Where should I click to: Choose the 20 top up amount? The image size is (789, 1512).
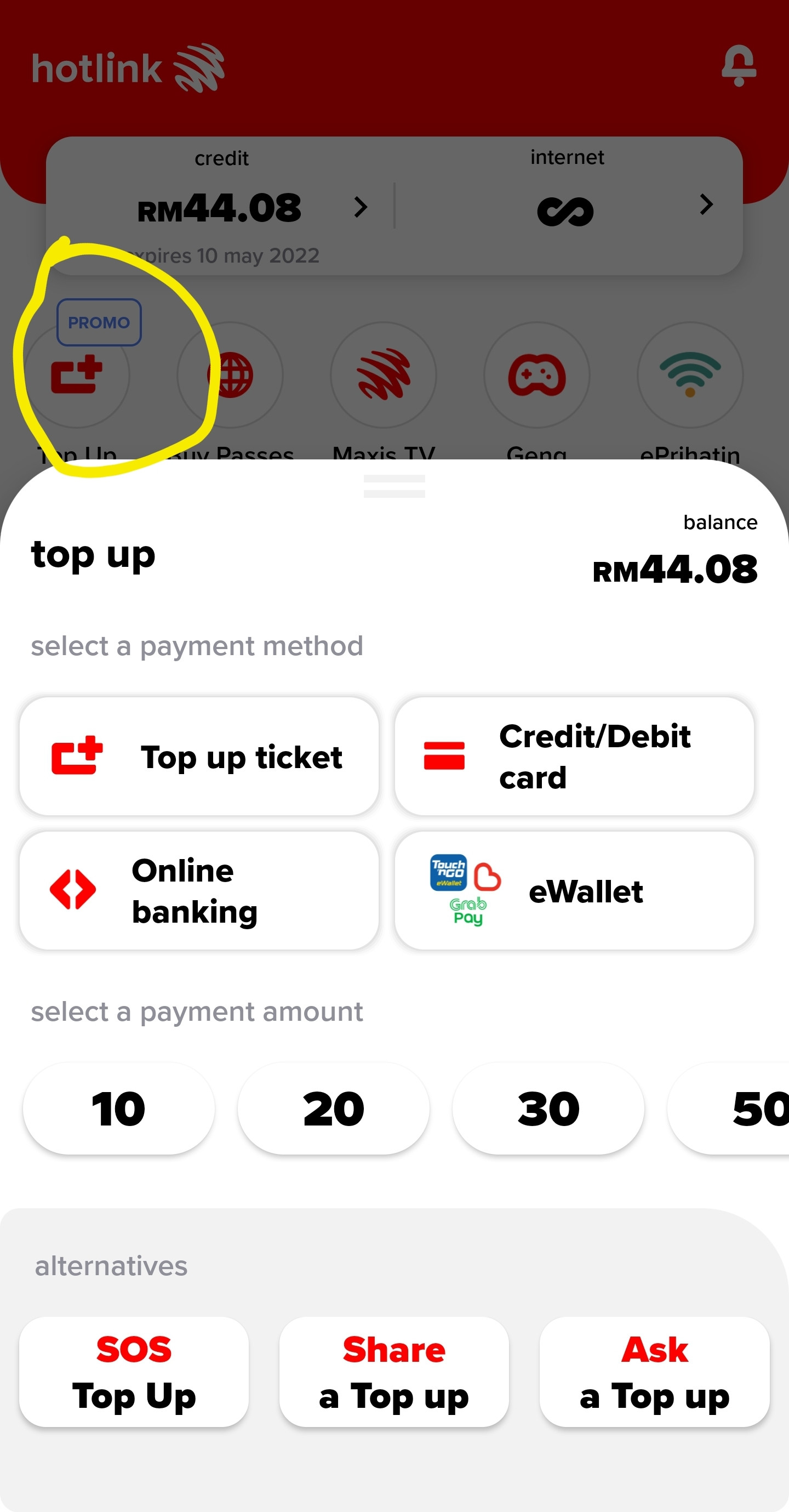333,1108
